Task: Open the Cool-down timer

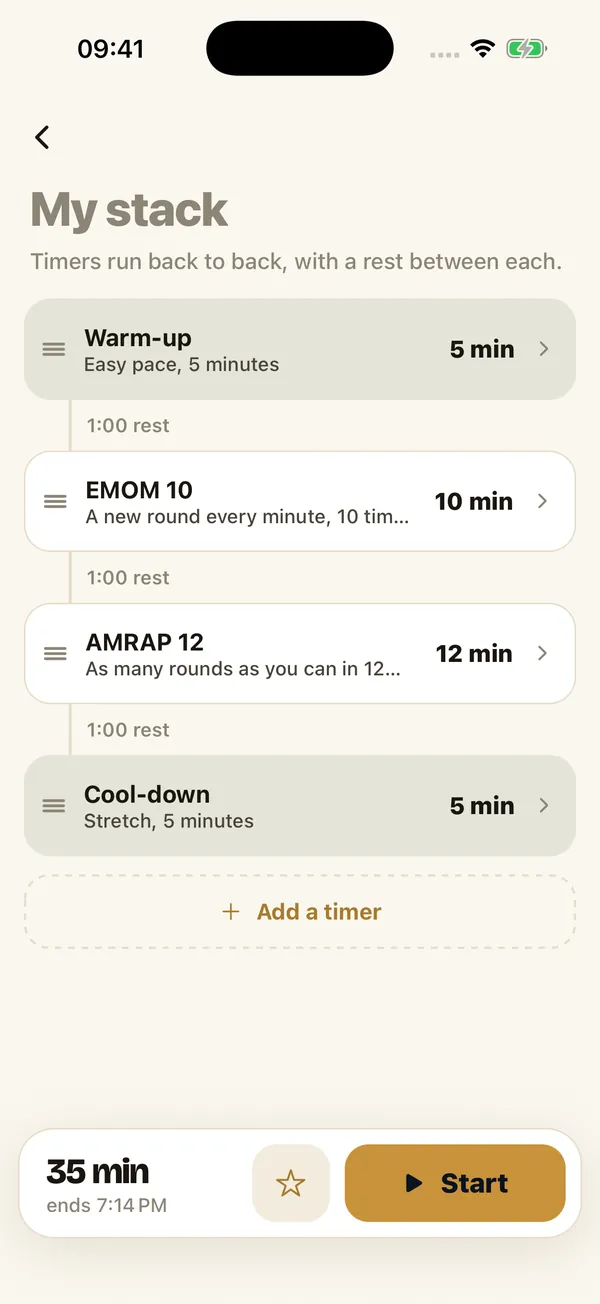Action: click(300, 805)
